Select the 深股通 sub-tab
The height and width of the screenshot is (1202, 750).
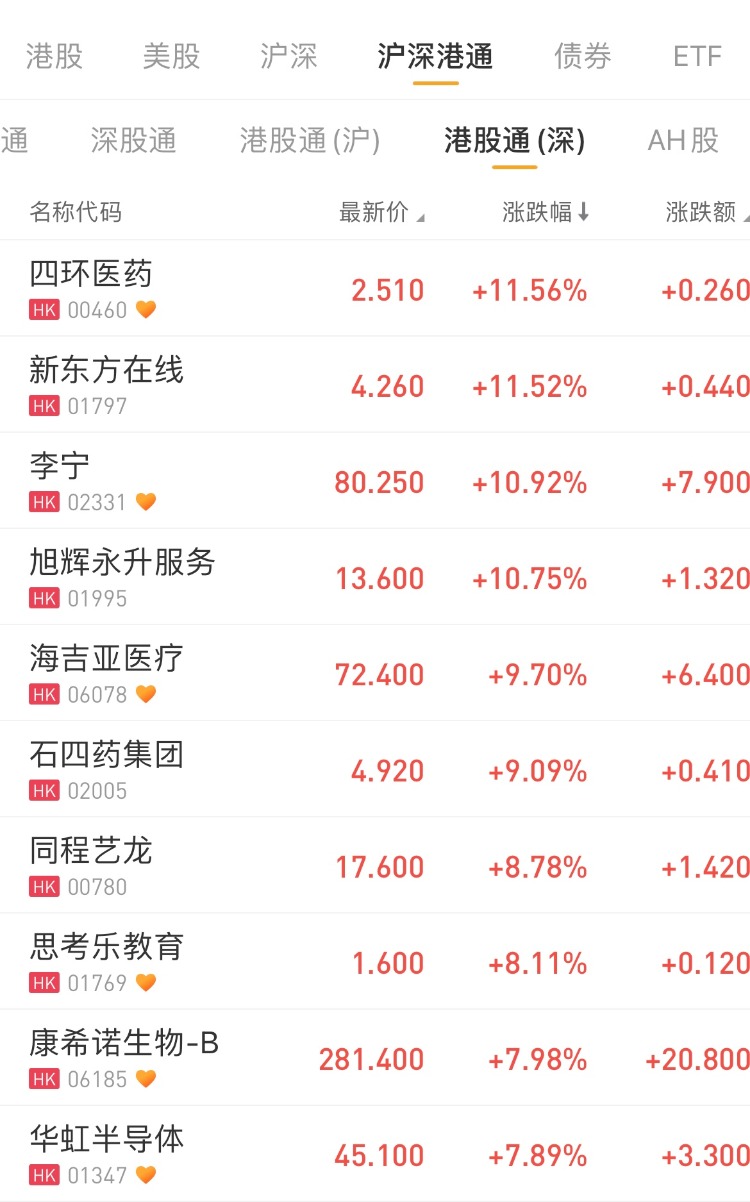[133, 141]
